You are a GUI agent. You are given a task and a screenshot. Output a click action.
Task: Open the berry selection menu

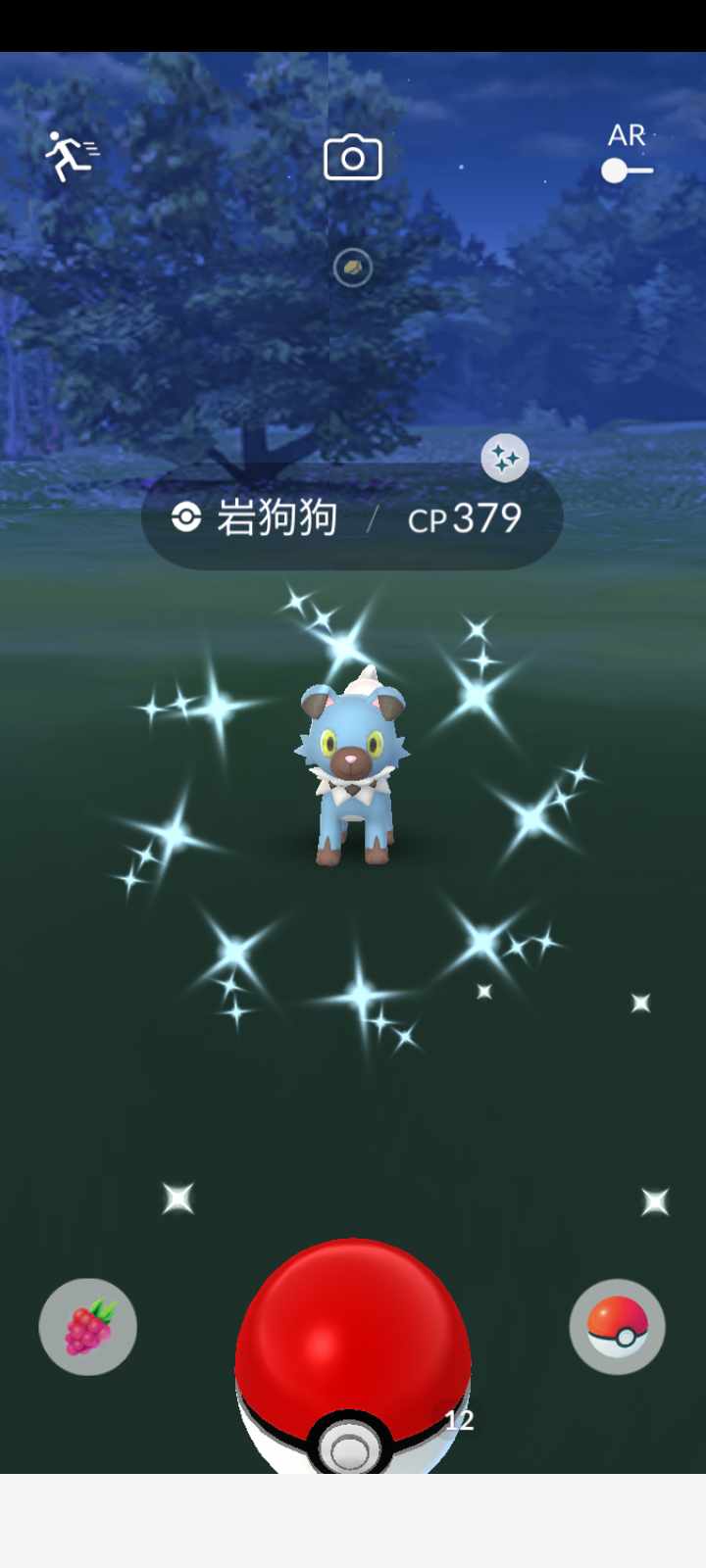pos(88,1327)
